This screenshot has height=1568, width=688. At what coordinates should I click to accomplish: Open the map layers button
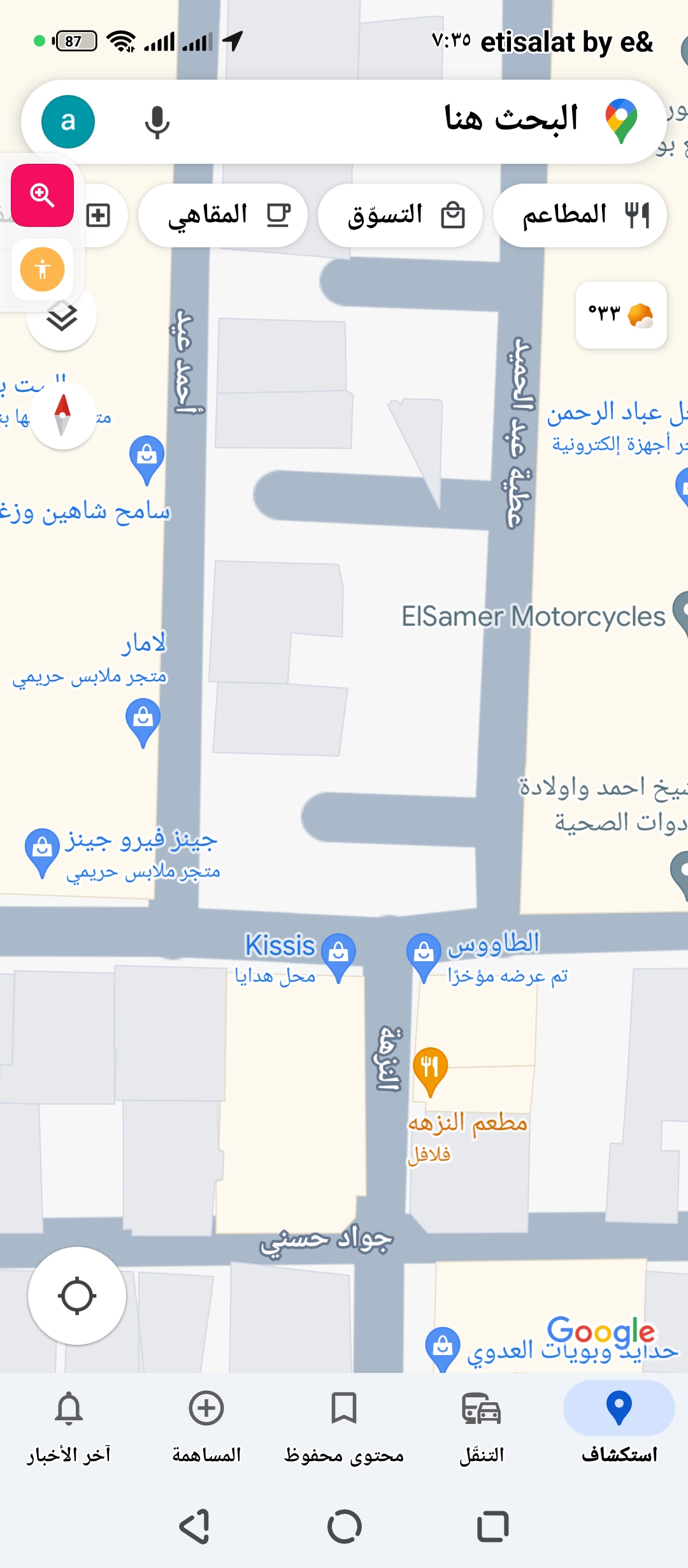(62, 317)
